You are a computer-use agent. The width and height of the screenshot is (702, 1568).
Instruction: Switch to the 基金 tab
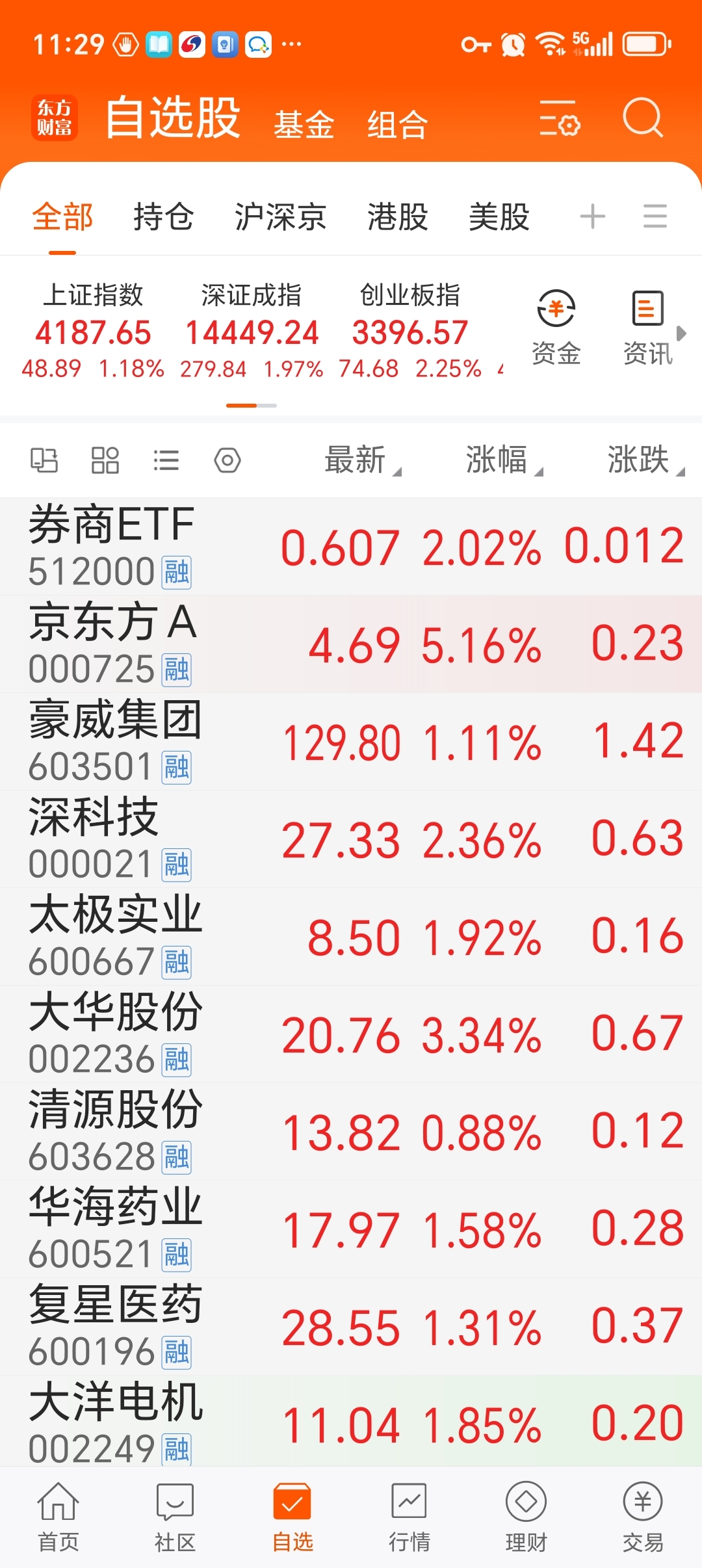pyautogui.click(x=304, y=125)
